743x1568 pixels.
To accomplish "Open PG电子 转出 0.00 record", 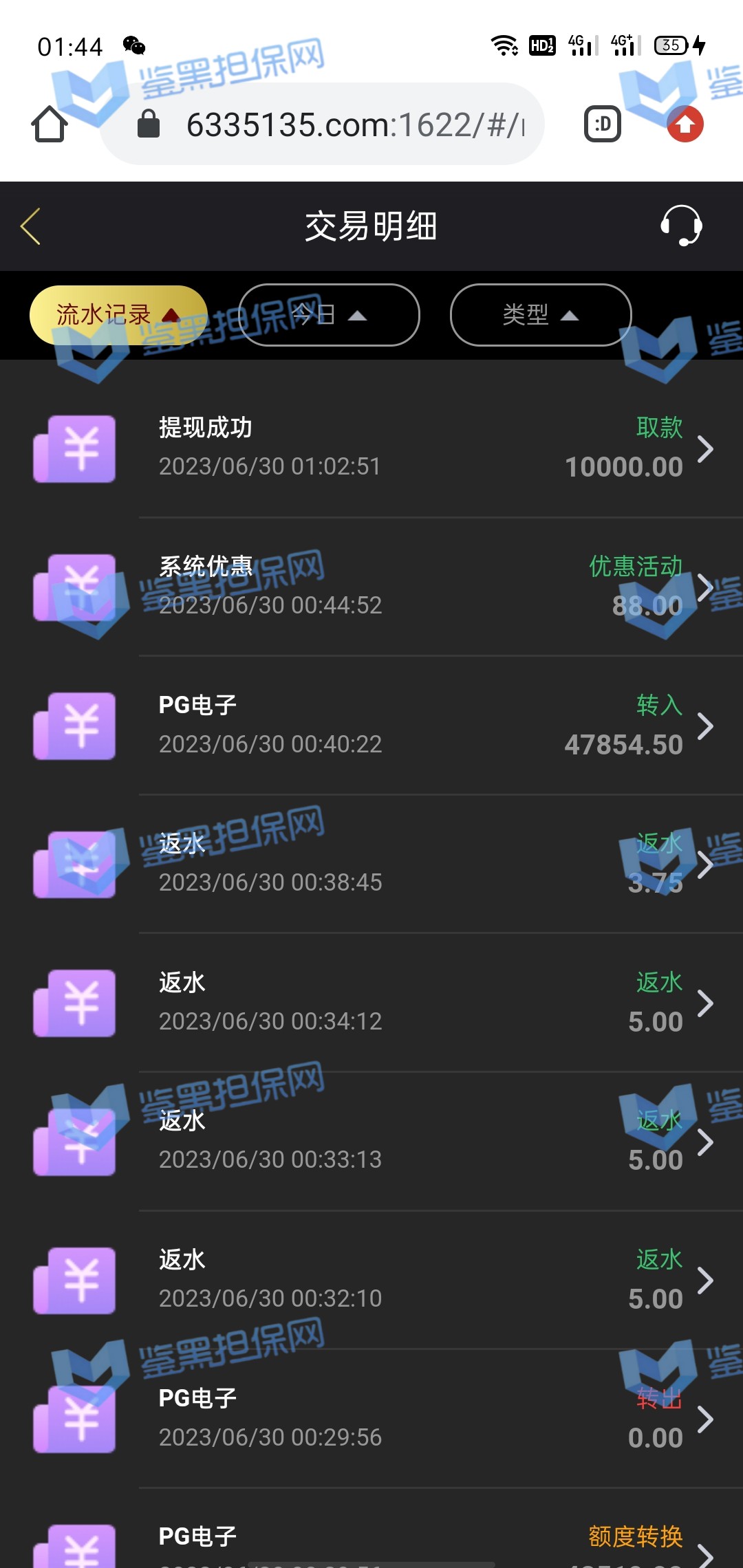I will point(413,1419).
